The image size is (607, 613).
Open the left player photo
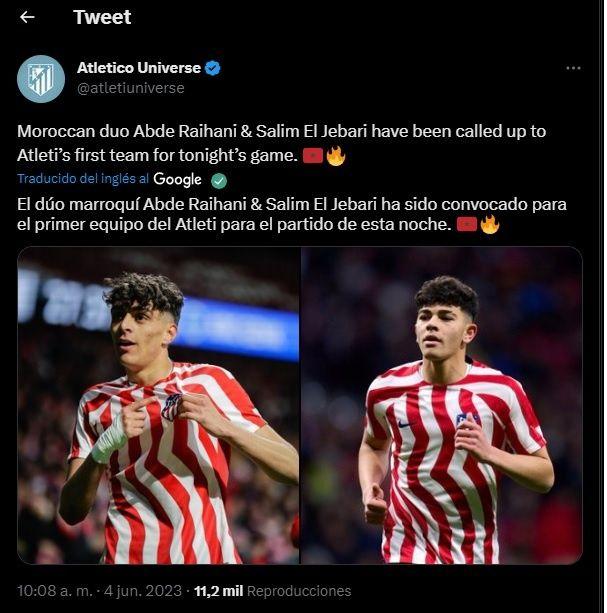click(x=158, y=405)
